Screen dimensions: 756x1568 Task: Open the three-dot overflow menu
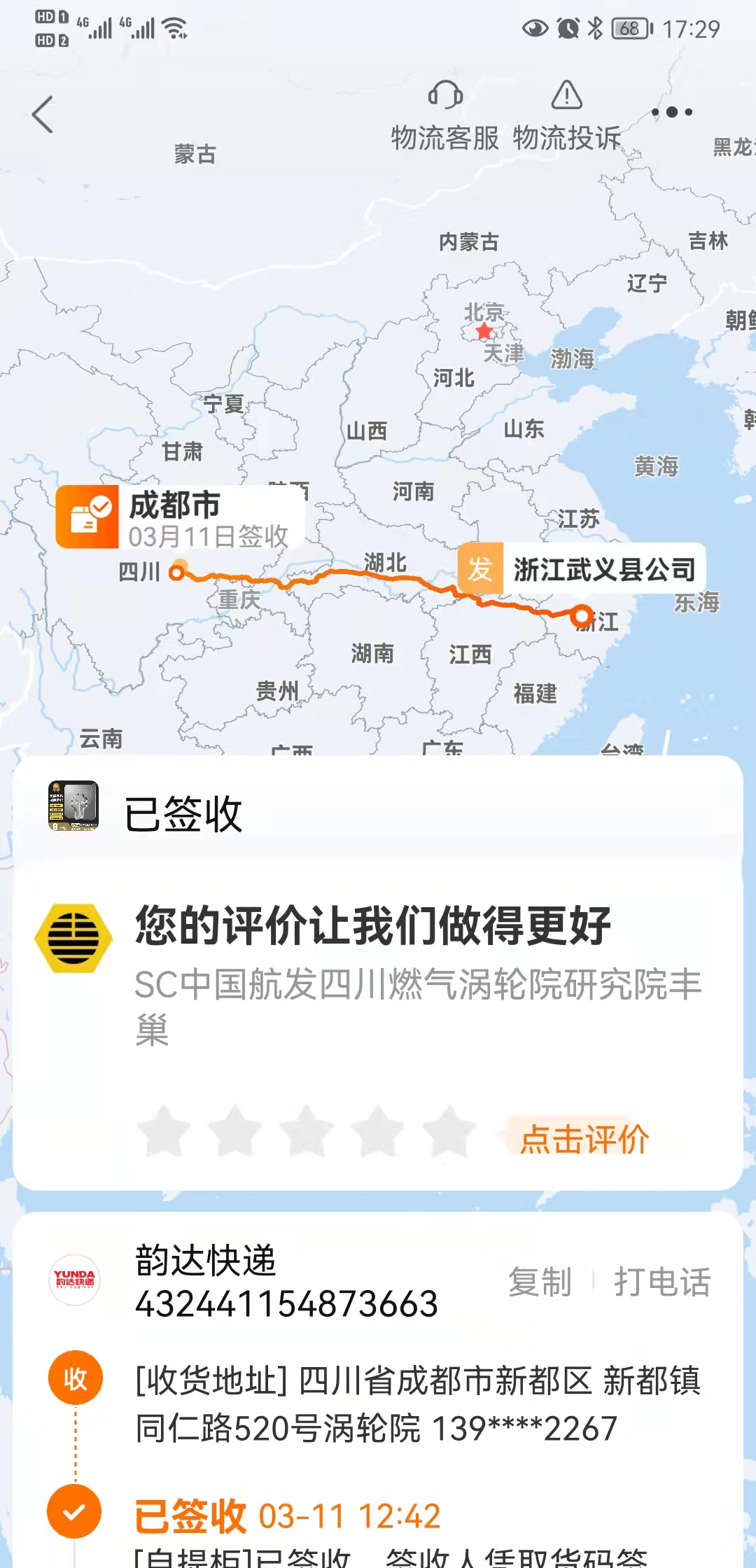point(672,112)
